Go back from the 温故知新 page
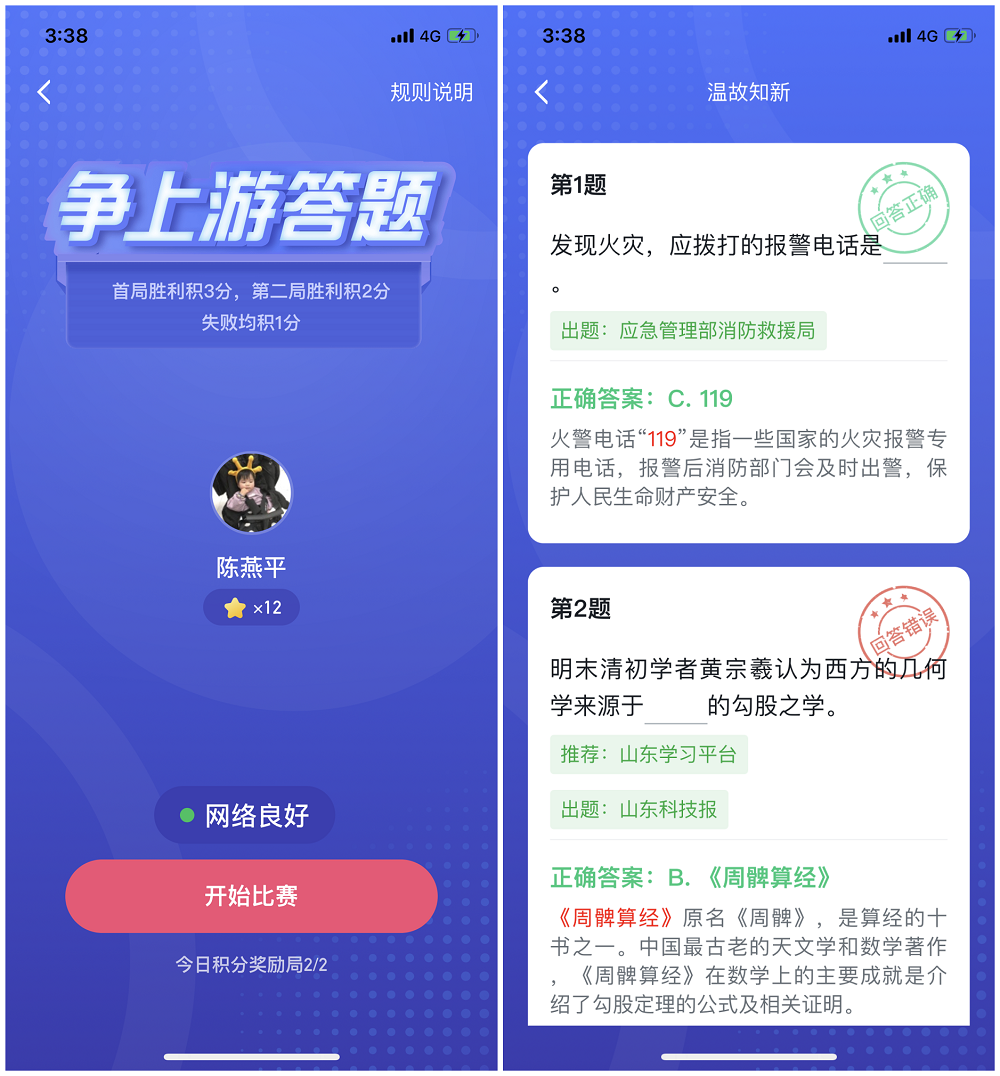The height and width of the screenshot is (1076, 1000). coord(542,93)
